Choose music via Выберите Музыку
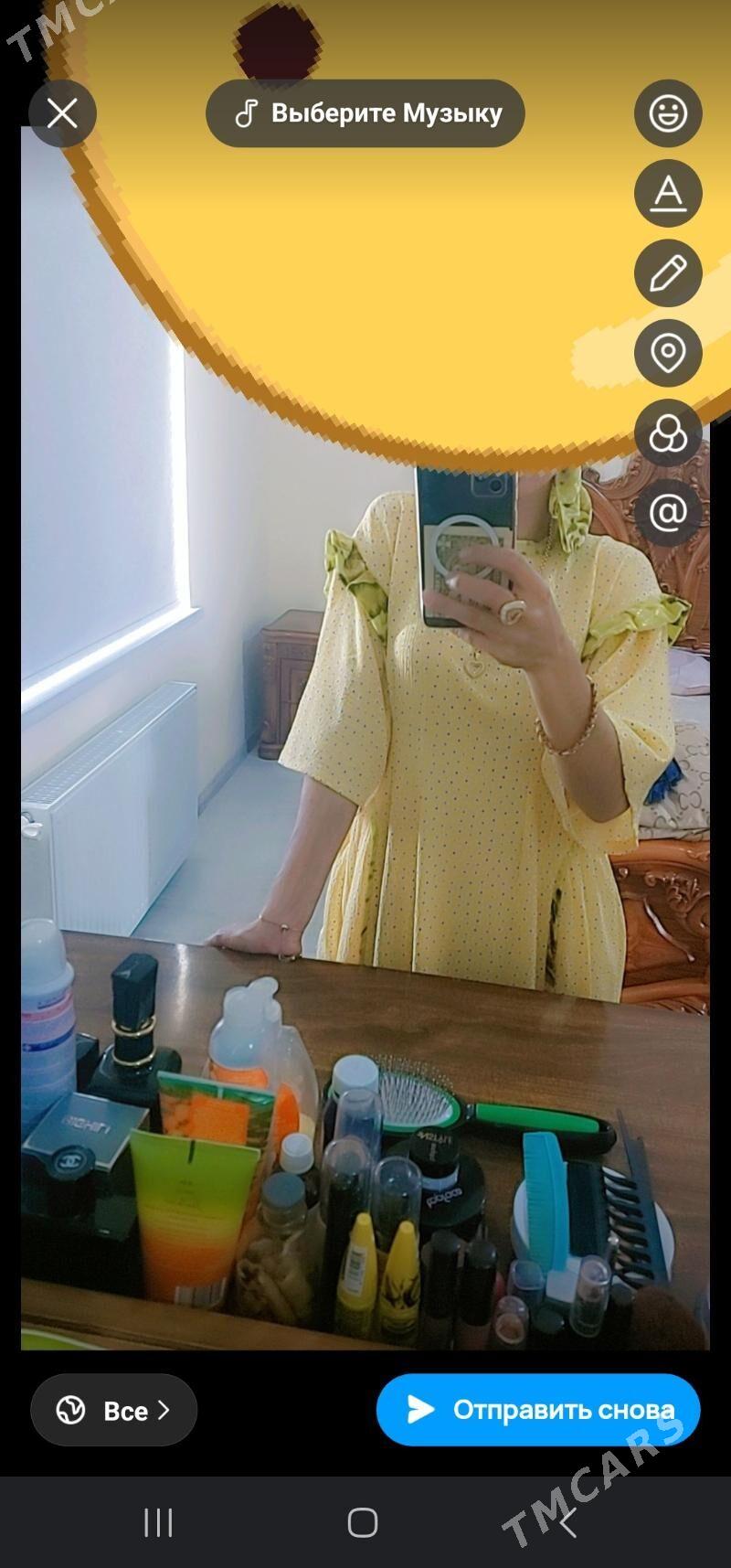 point(365,113)
